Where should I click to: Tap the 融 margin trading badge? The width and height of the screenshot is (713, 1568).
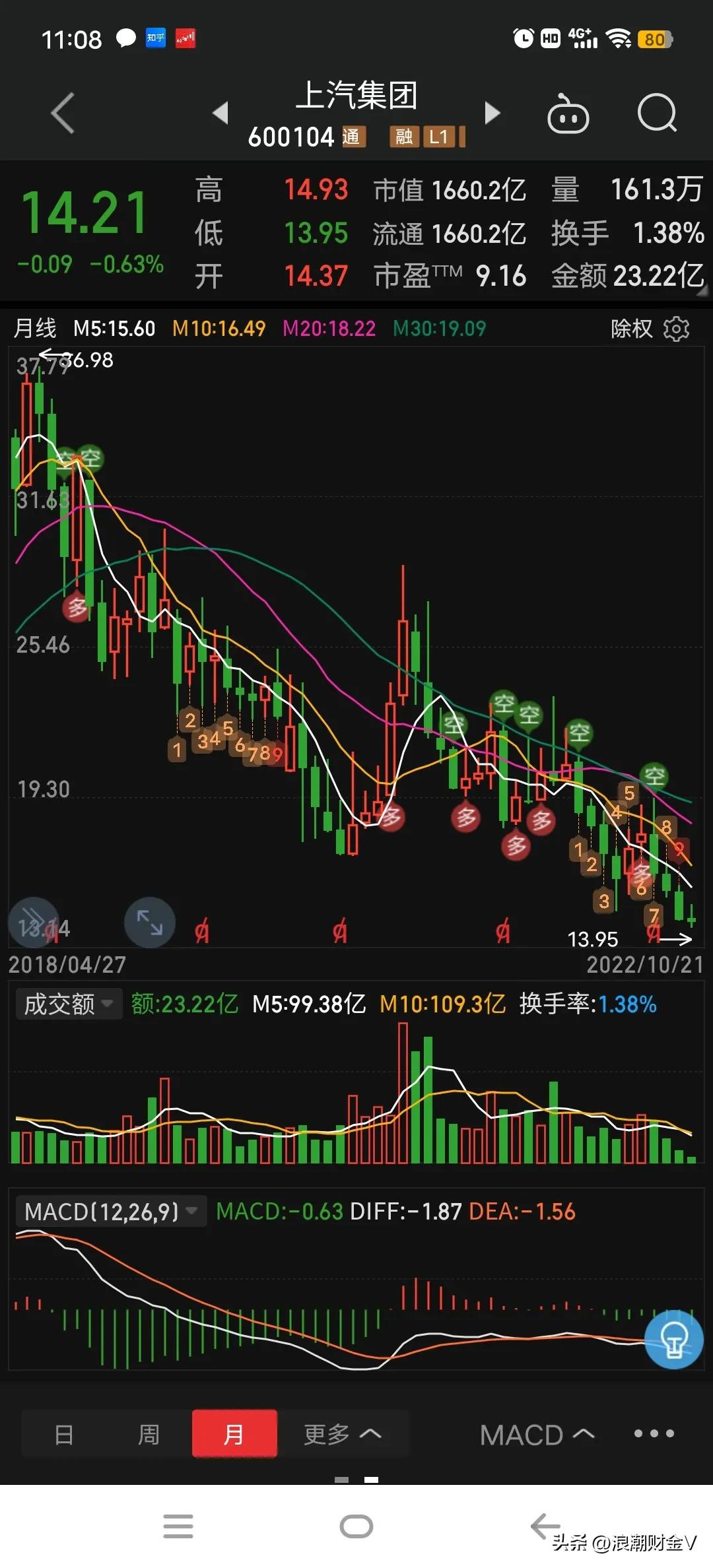403,137
